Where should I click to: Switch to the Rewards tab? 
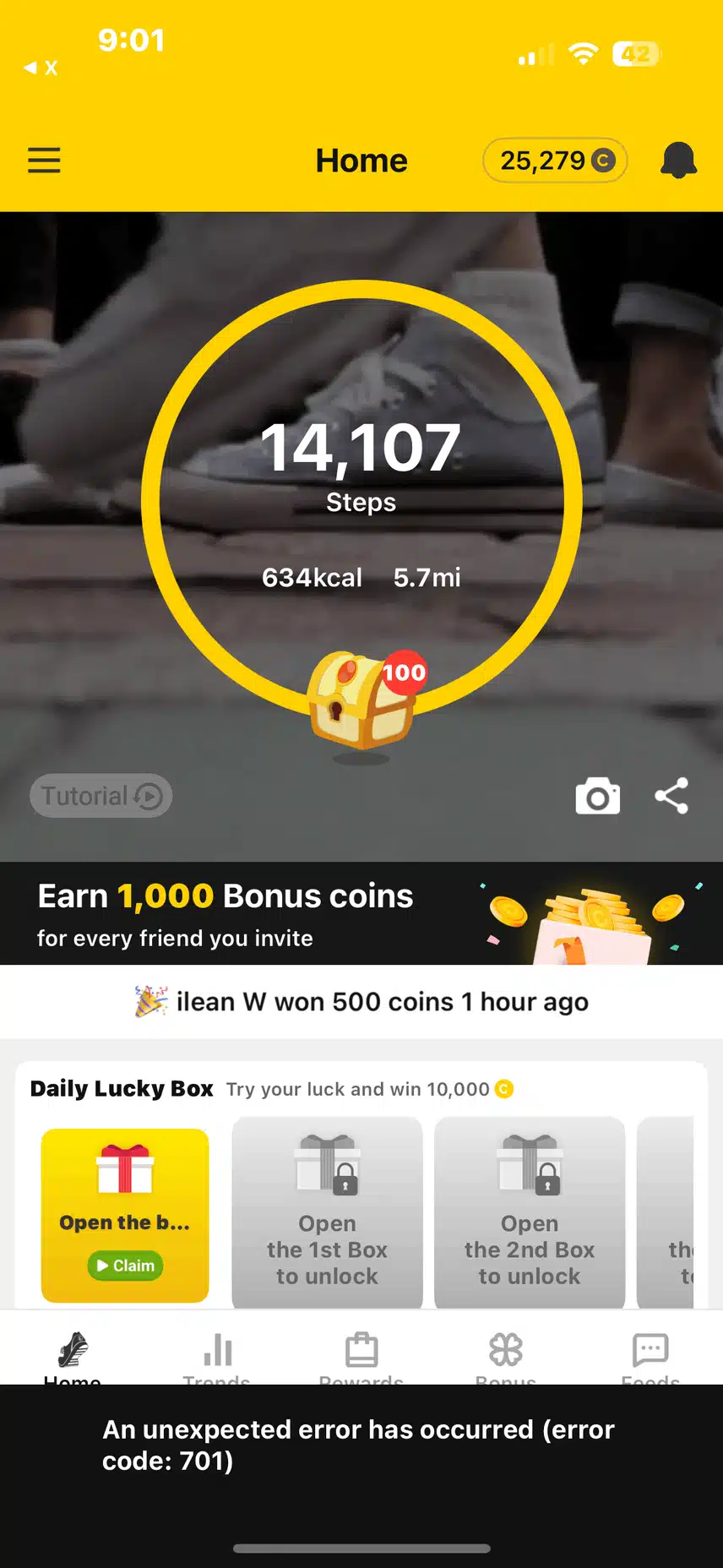[361, 1353]
